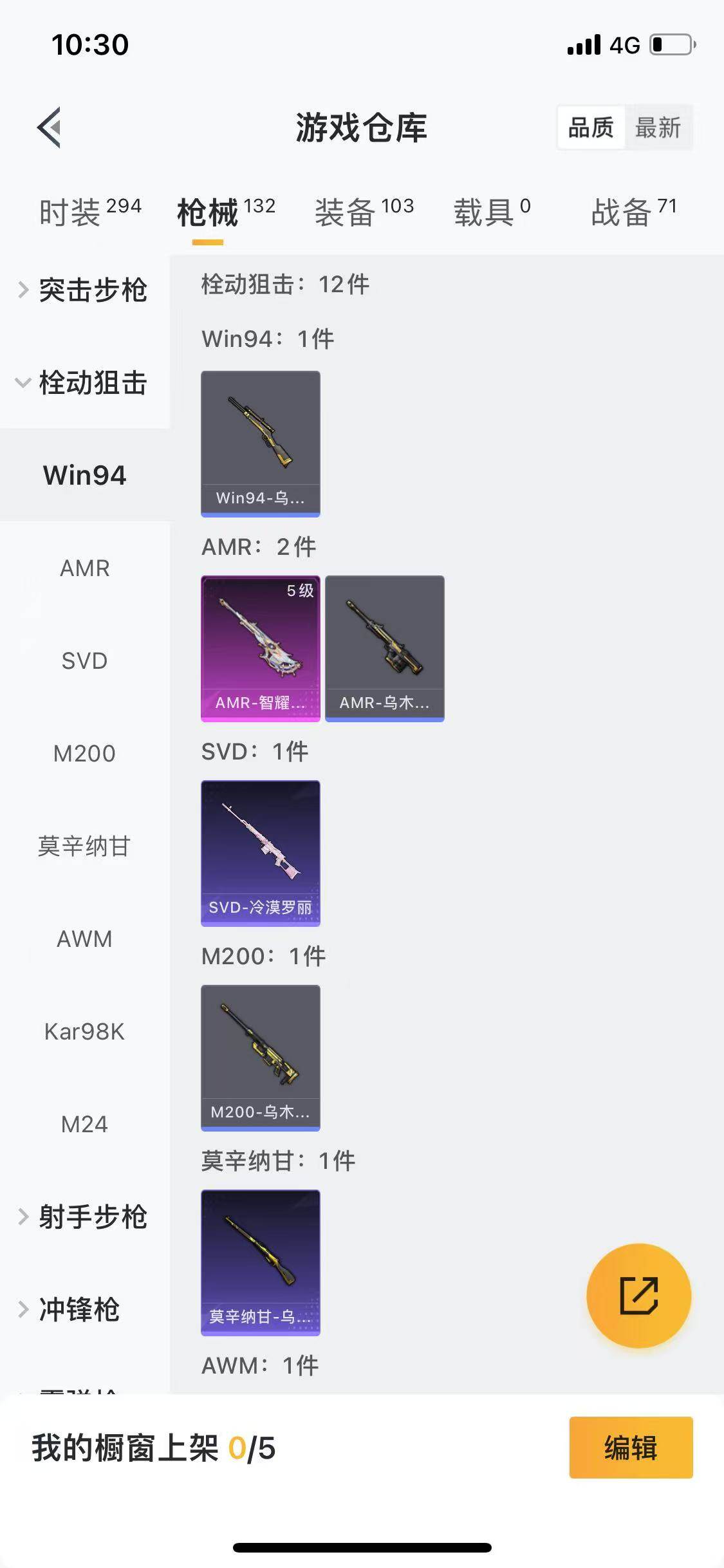Go back using the arrow icon
This screenshot has width=724, height=1568.
pyautogui.click(x=50, y=127)
